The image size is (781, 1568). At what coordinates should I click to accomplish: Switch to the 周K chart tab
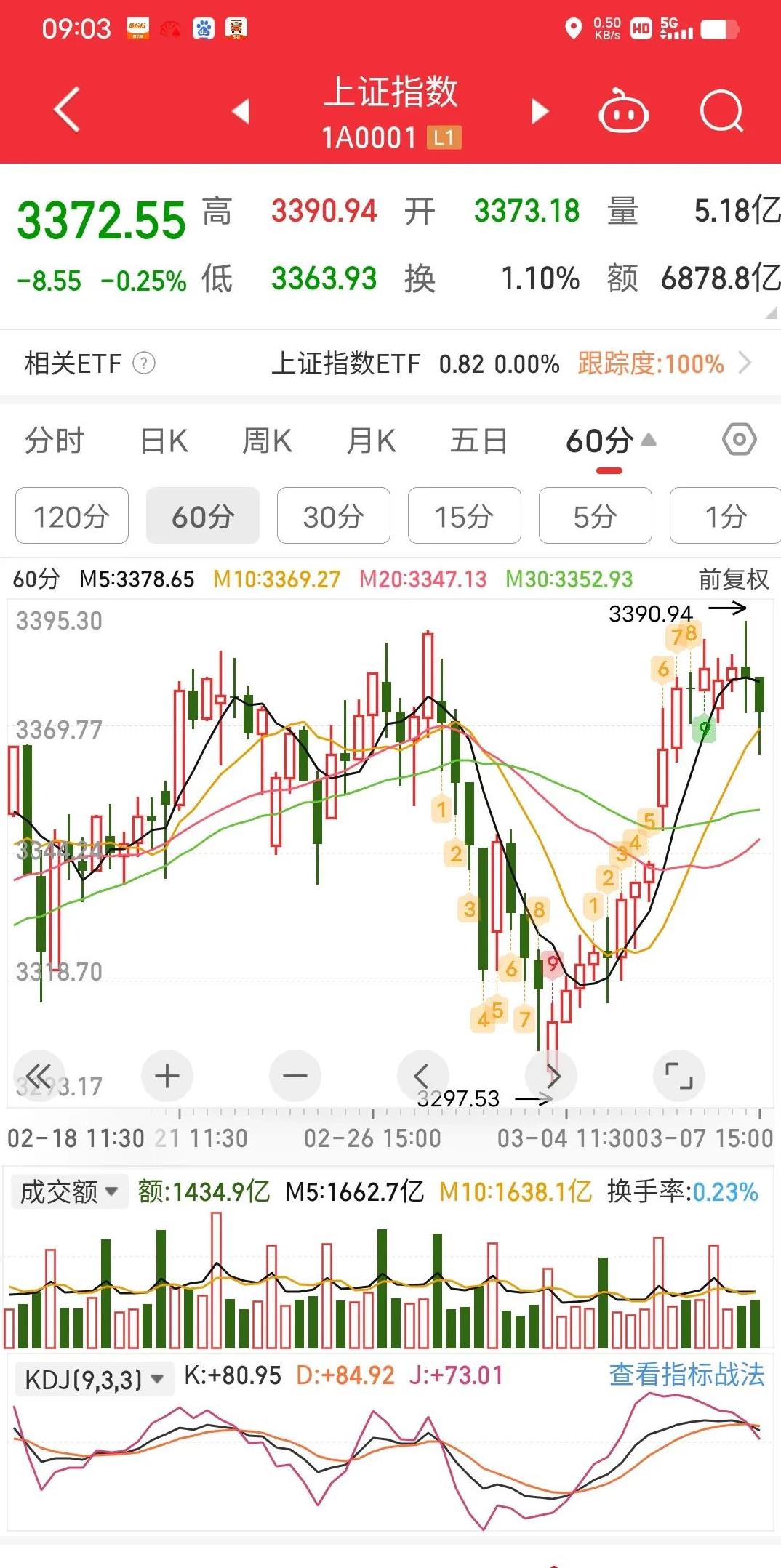point(267,441)
